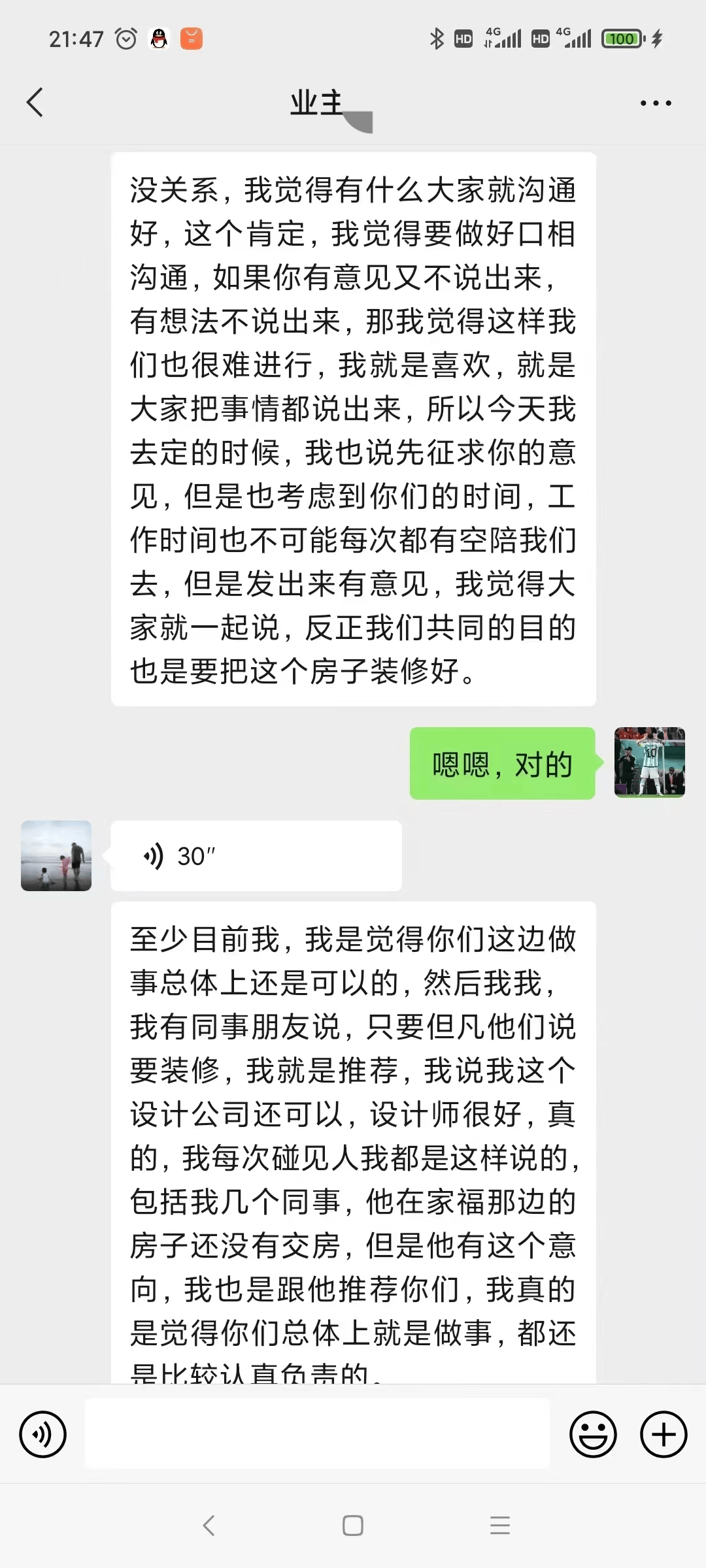Play the 30-second voice message
Image resolution: width=706 pixels, height=1568 pixels.
256,856
